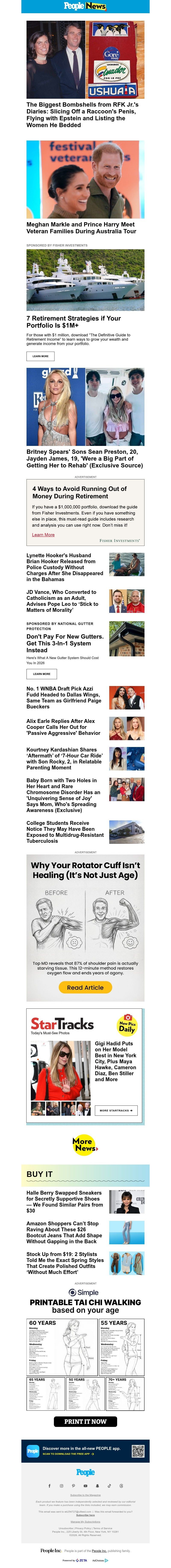This screenshot has height=1568, width=171.
Task: Open Britney Spears' sons exclusive story
Action: 84,458
